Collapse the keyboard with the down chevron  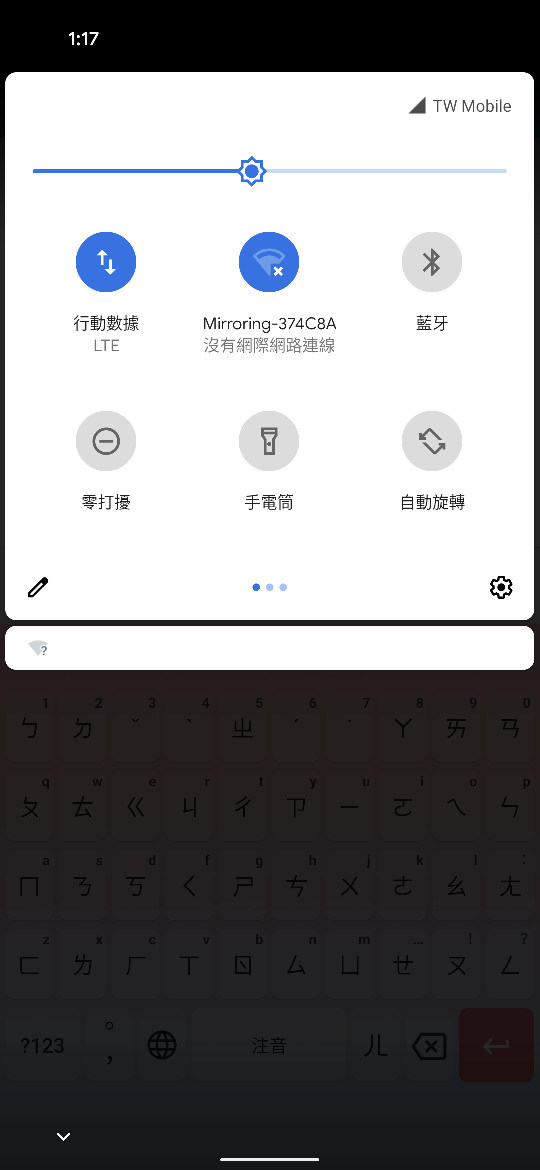point(63,1136)
